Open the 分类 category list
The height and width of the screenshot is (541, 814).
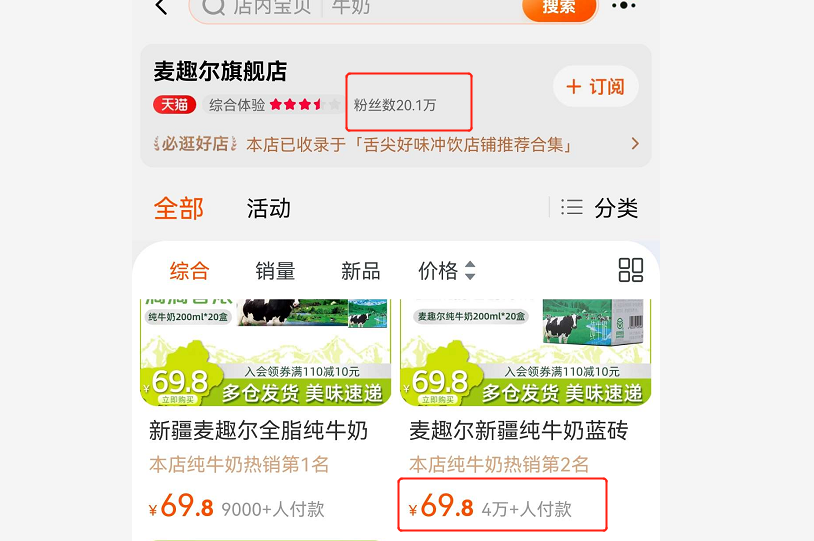599,208
